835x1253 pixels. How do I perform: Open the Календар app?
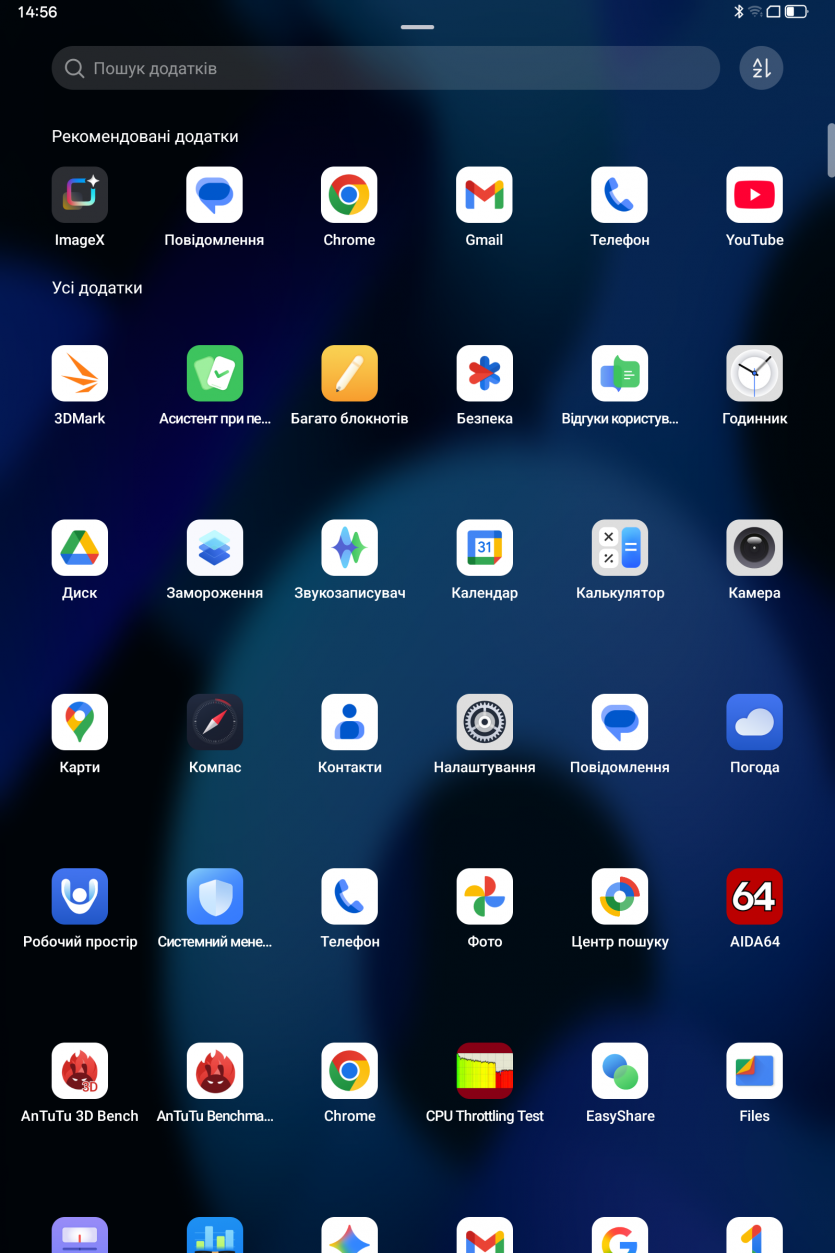pos(484,548)
